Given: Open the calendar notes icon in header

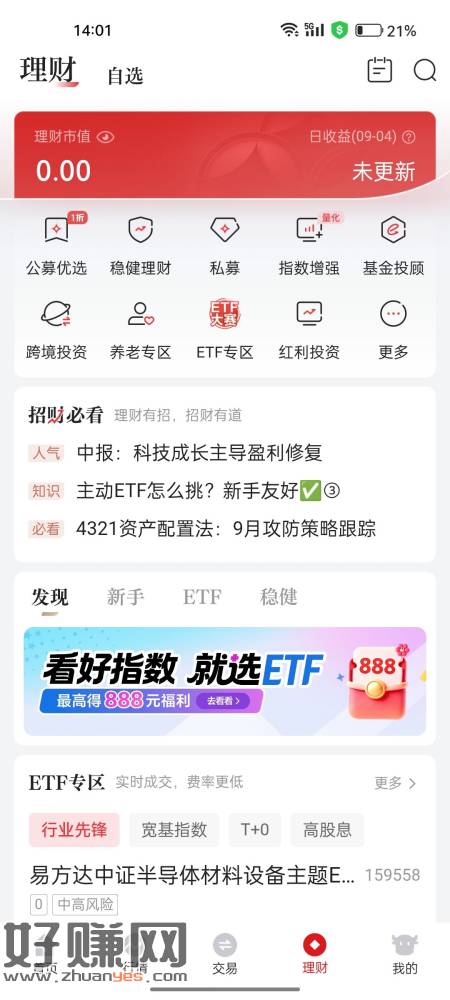Looking at the screenshot, I should point(380,70).
